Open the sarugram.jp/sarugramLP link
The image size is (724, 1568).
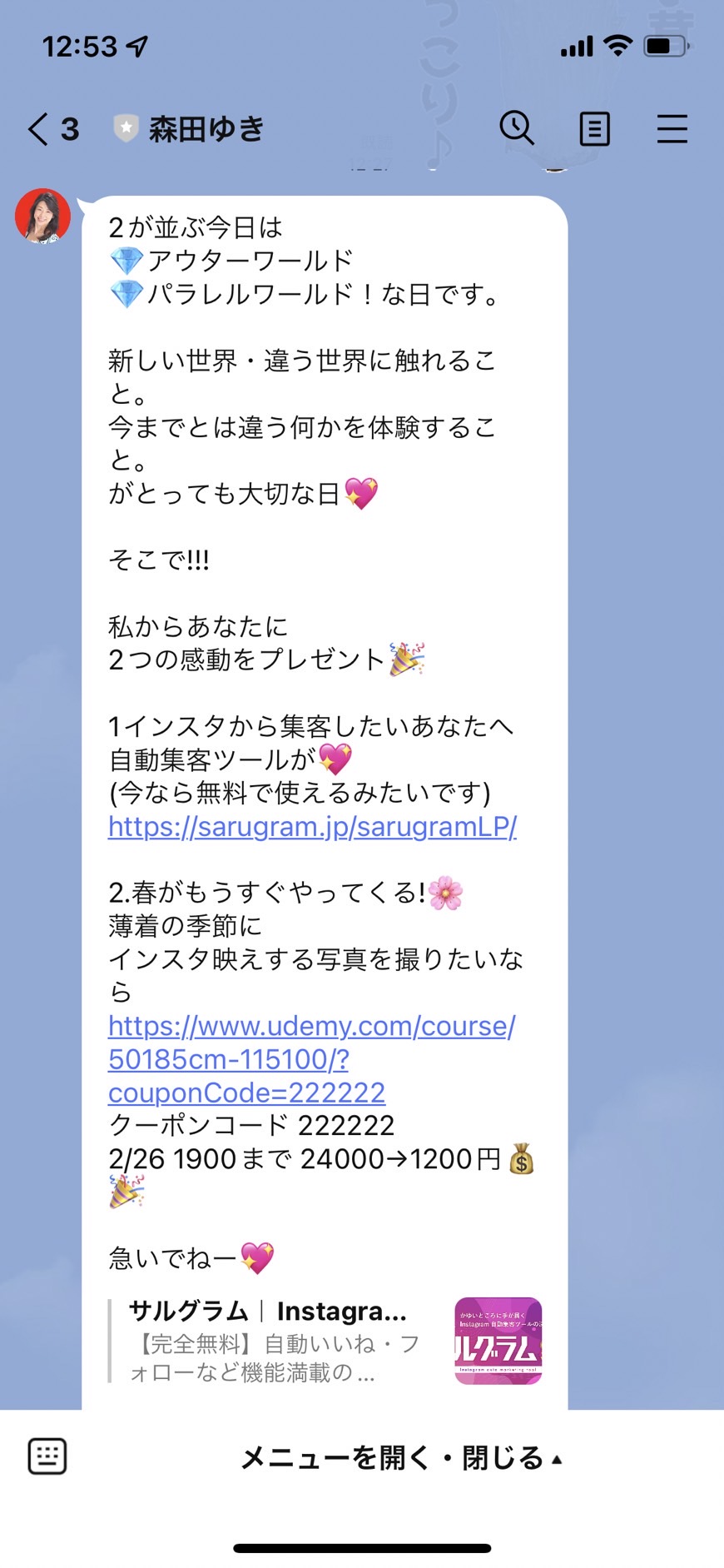(x=312, y=826)
